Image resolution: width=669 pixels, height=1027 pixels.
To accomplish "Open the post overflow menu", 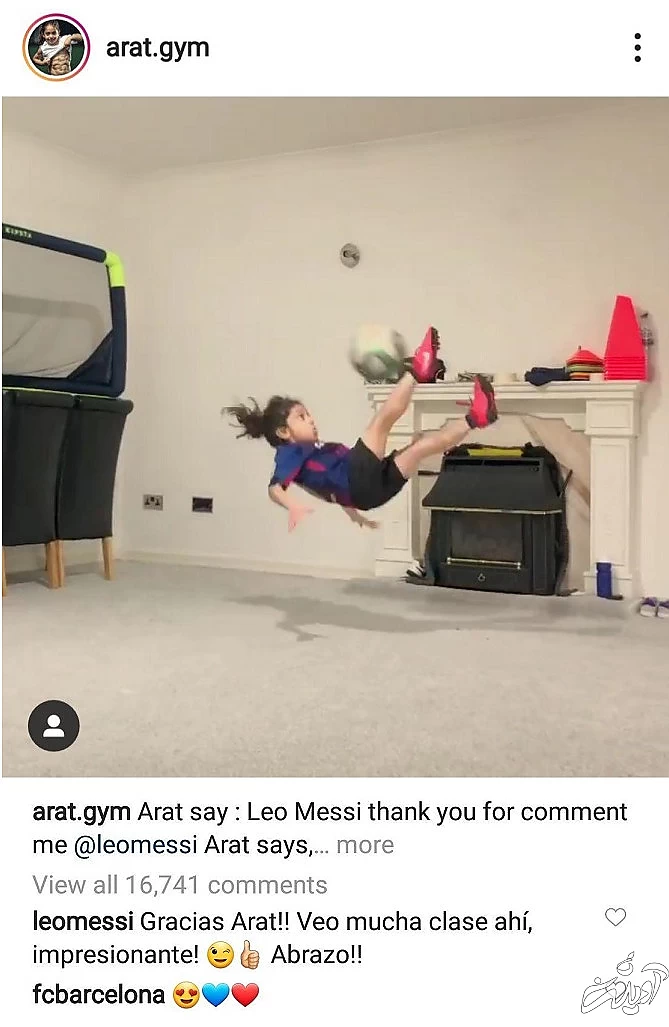I will [637, 47].
